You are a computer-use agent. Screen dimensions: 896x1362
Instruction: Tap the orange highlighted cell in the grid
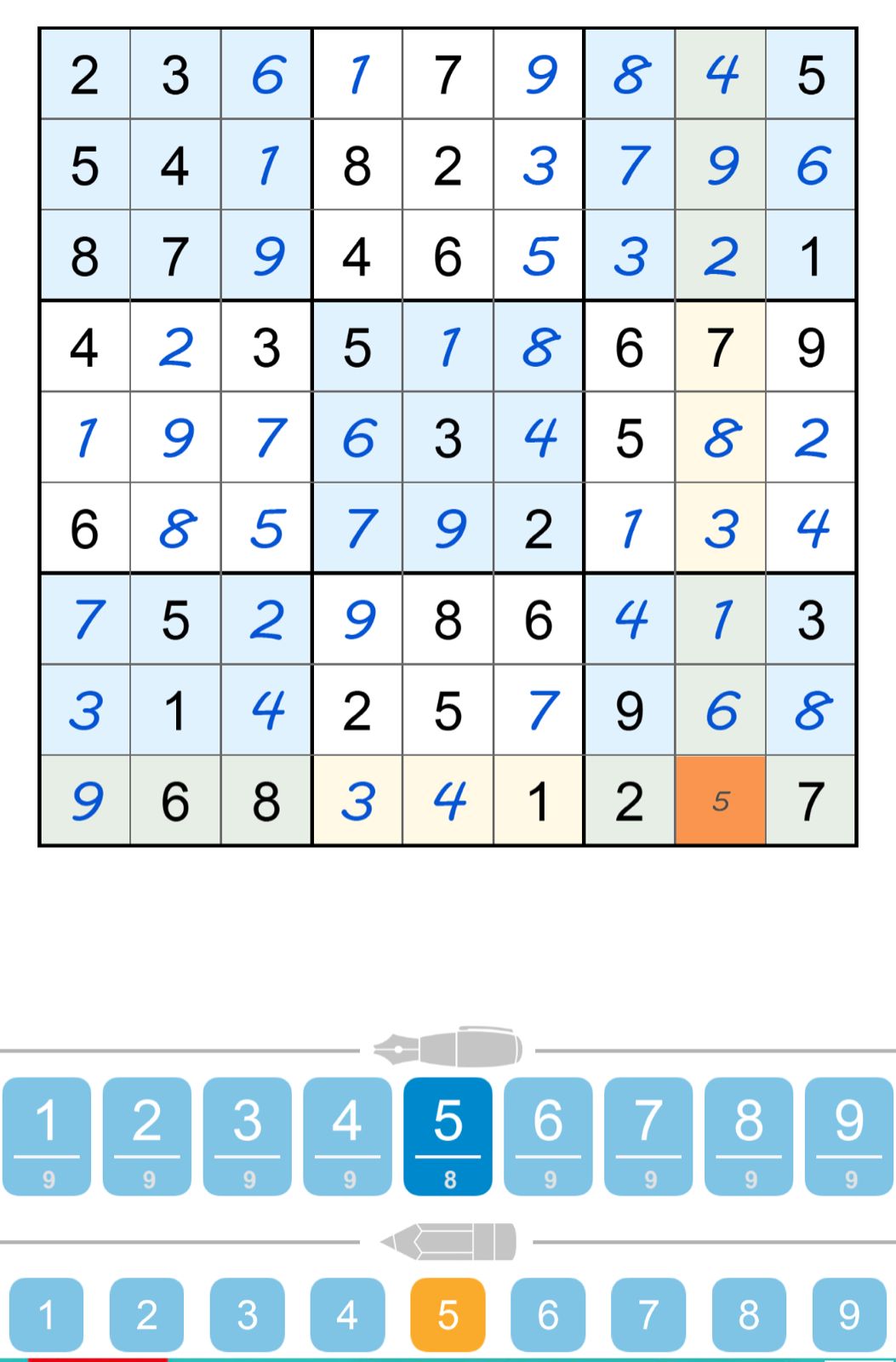[721, 800]
